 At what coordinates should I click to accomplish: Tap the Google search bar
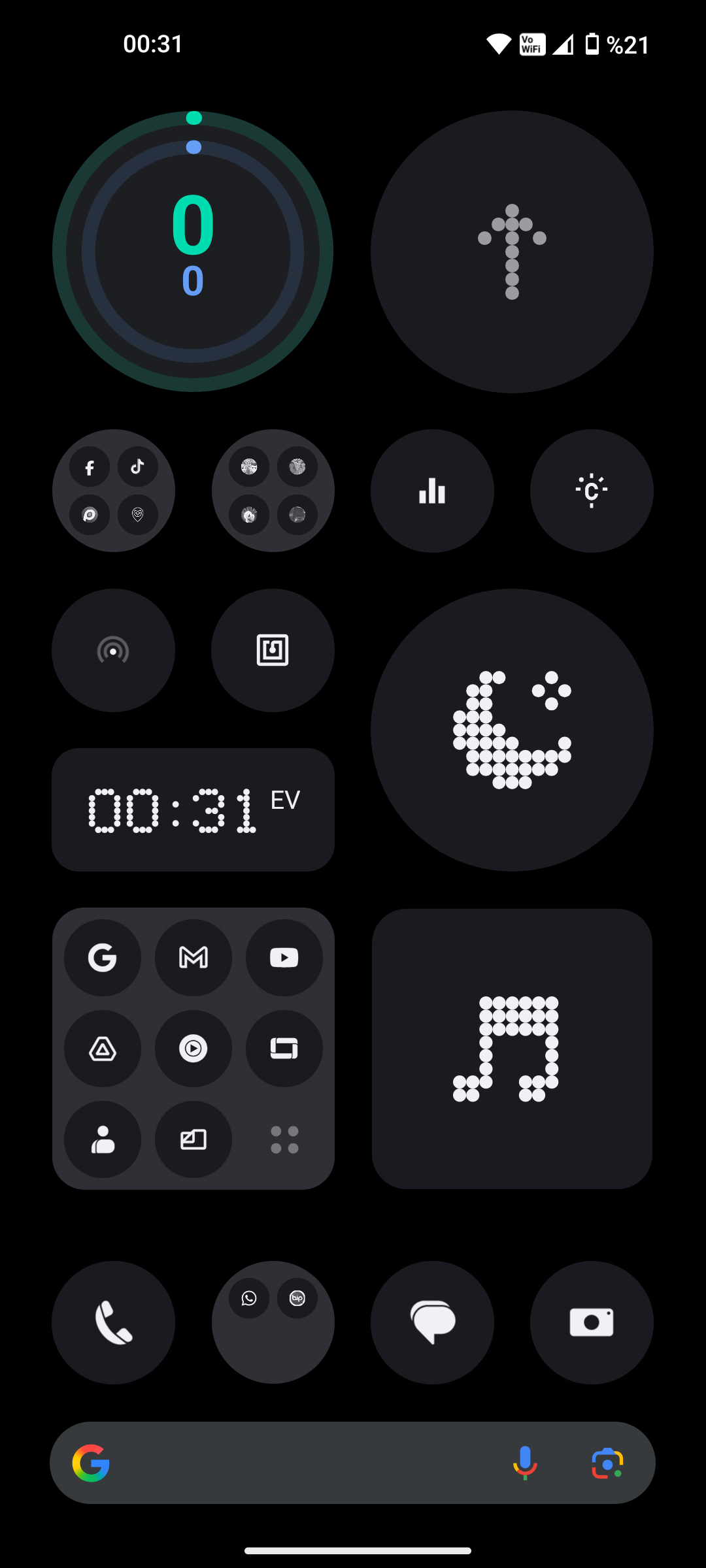click(x=307, y=1463)
